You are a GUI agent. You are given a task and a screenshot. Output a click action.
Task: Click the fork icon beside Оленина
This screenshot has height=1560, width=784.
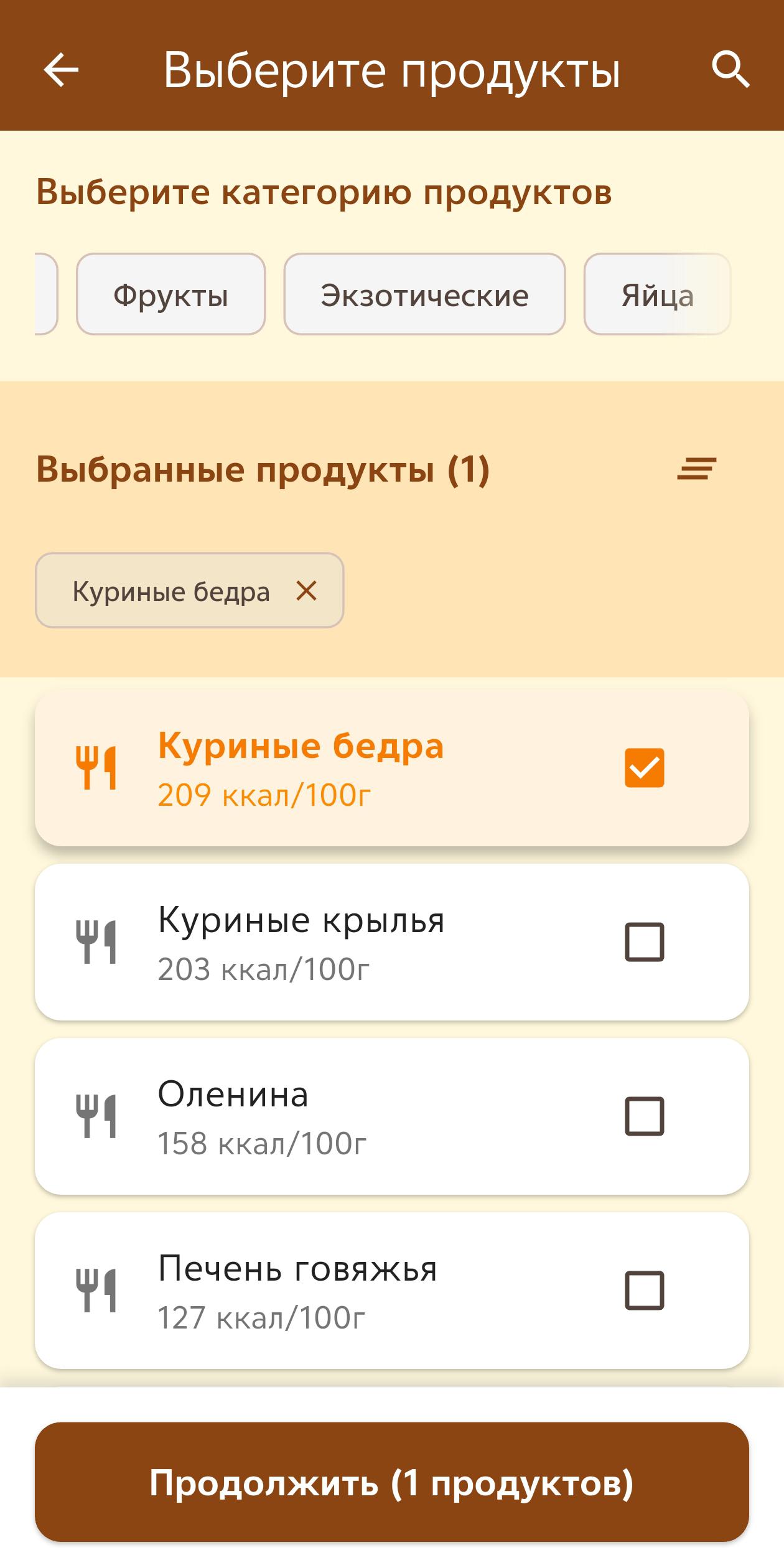[98, 1114]
